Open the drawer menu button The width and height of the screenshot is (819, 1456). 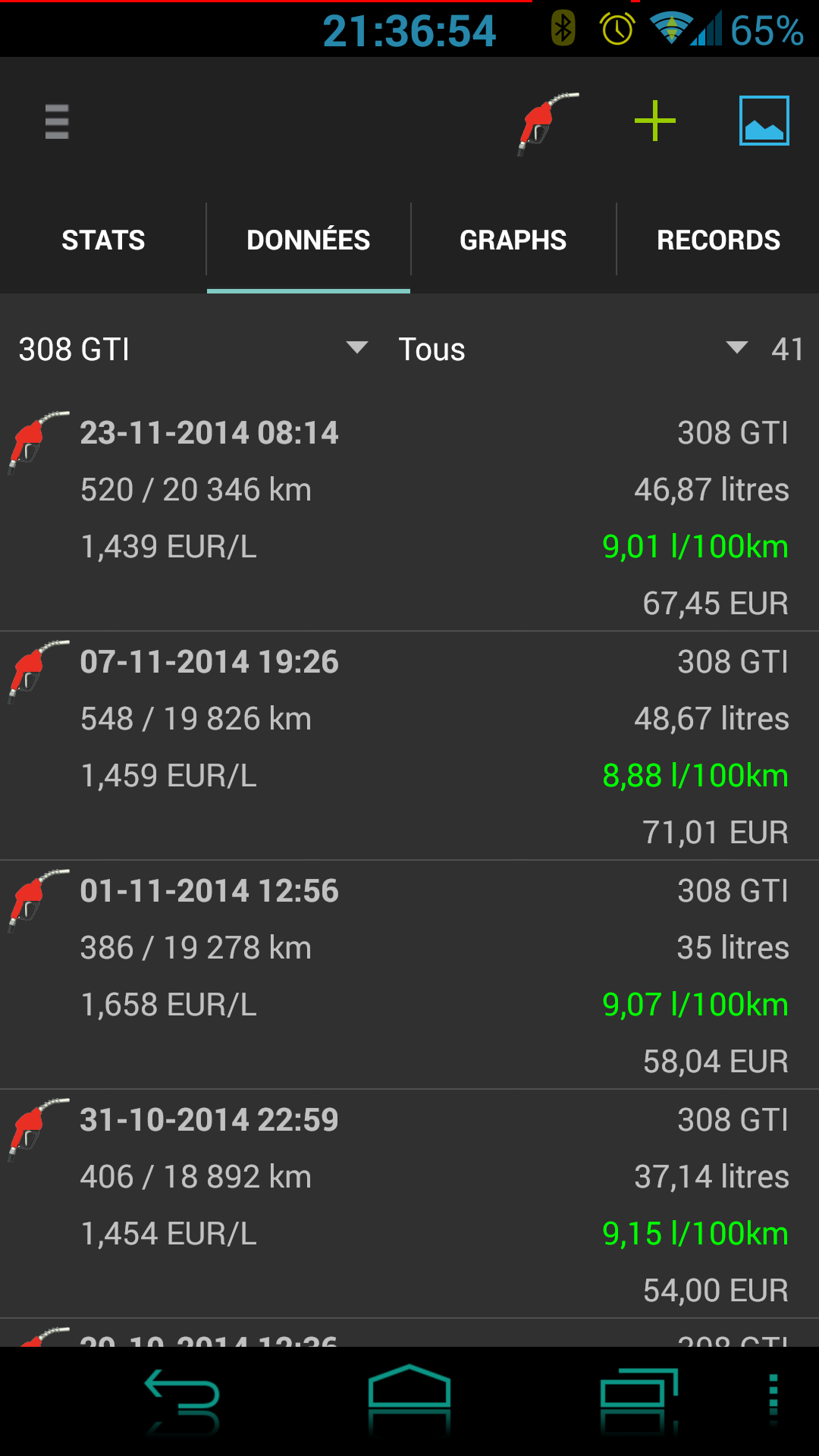(57, 121)
